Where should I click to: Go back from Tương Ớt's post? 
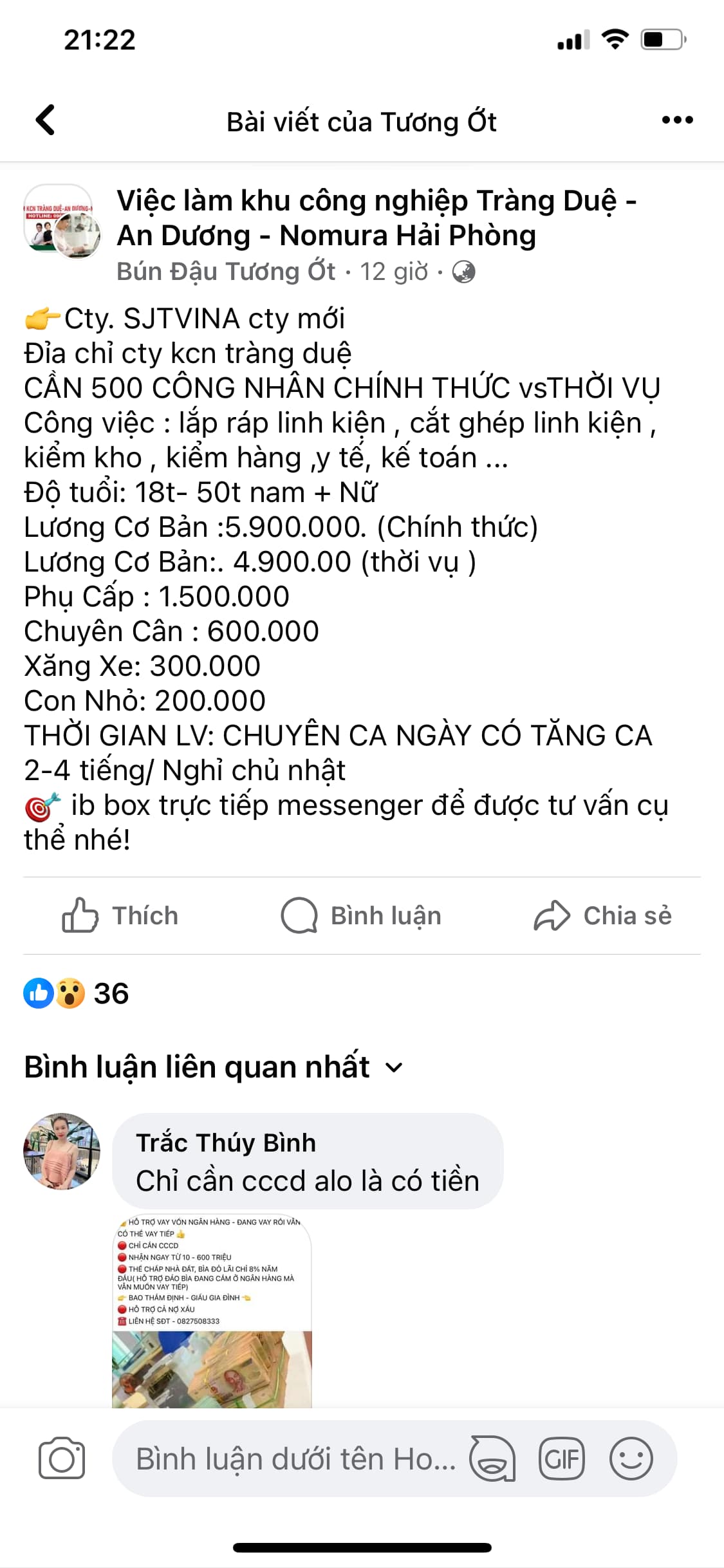coord(45,120)
